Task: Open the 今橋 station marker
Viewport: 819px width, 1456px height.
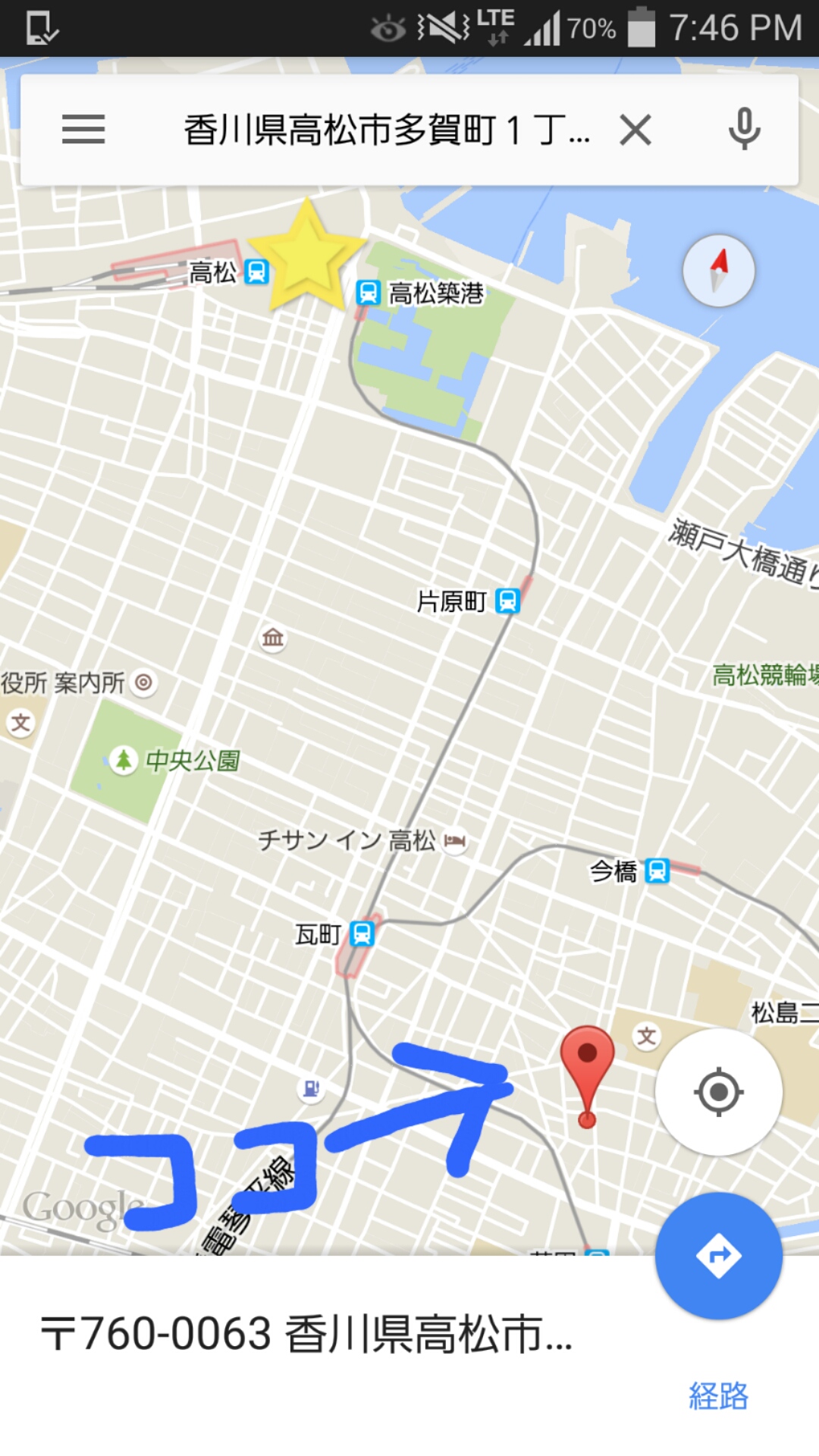Action: [657, 871]
